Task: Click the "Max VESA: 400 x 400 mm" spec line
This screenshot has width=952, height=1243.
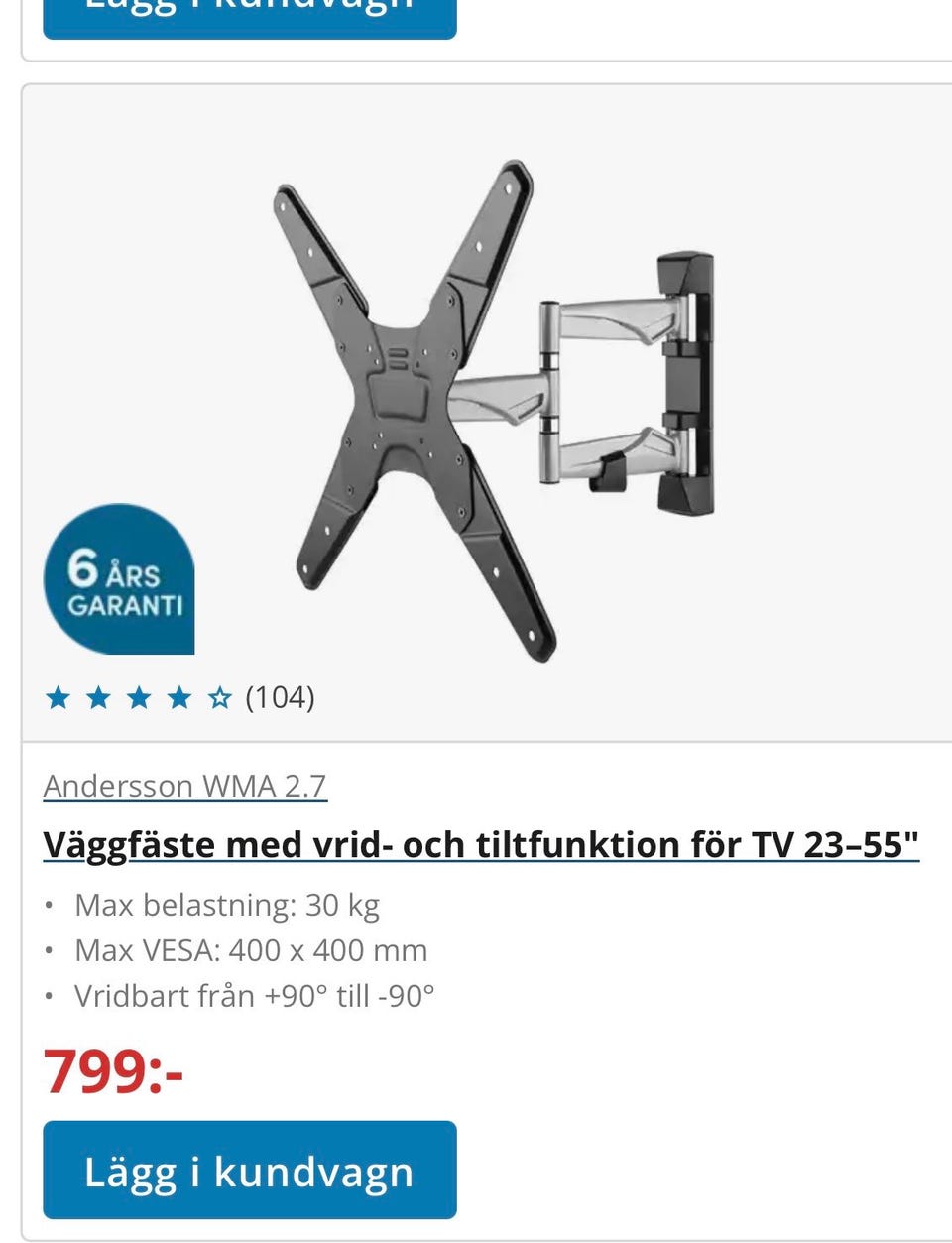Action: point(251,950)
